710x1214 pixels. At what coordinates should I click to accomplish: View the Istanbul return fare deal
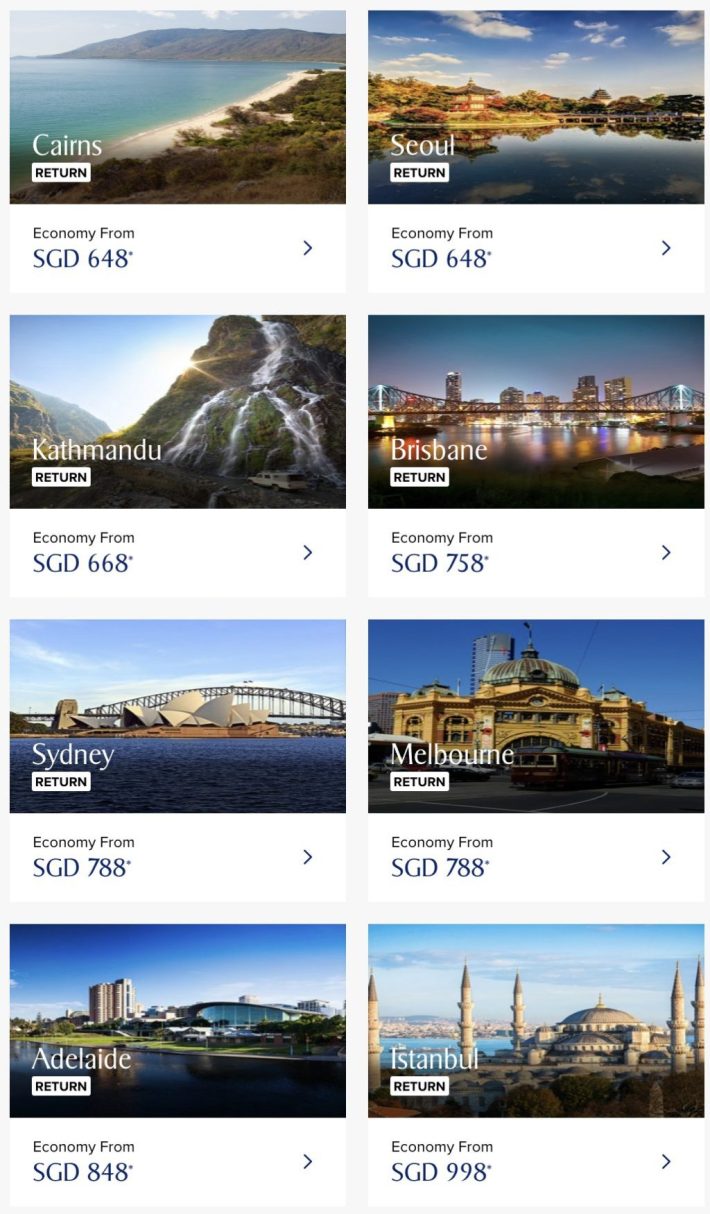(535, 1065)
